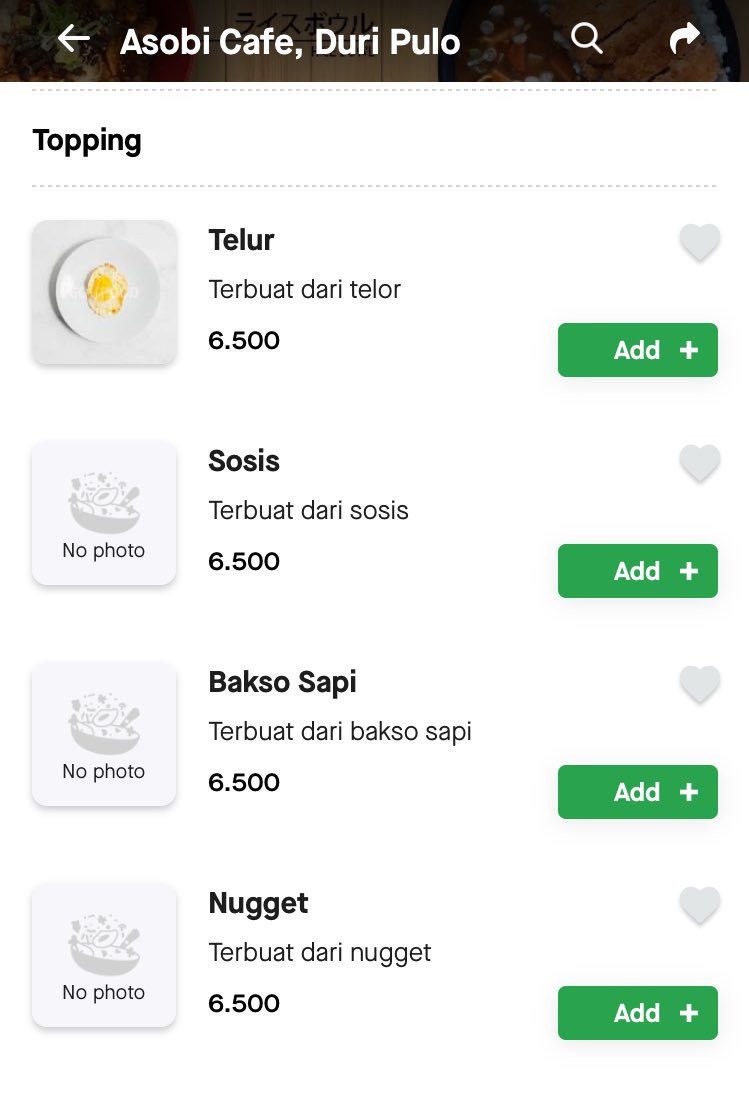Open the Telur egg photo thumbnail
Image resolution: width=749 pixels, height=1099 pixels.
point(103,292)
